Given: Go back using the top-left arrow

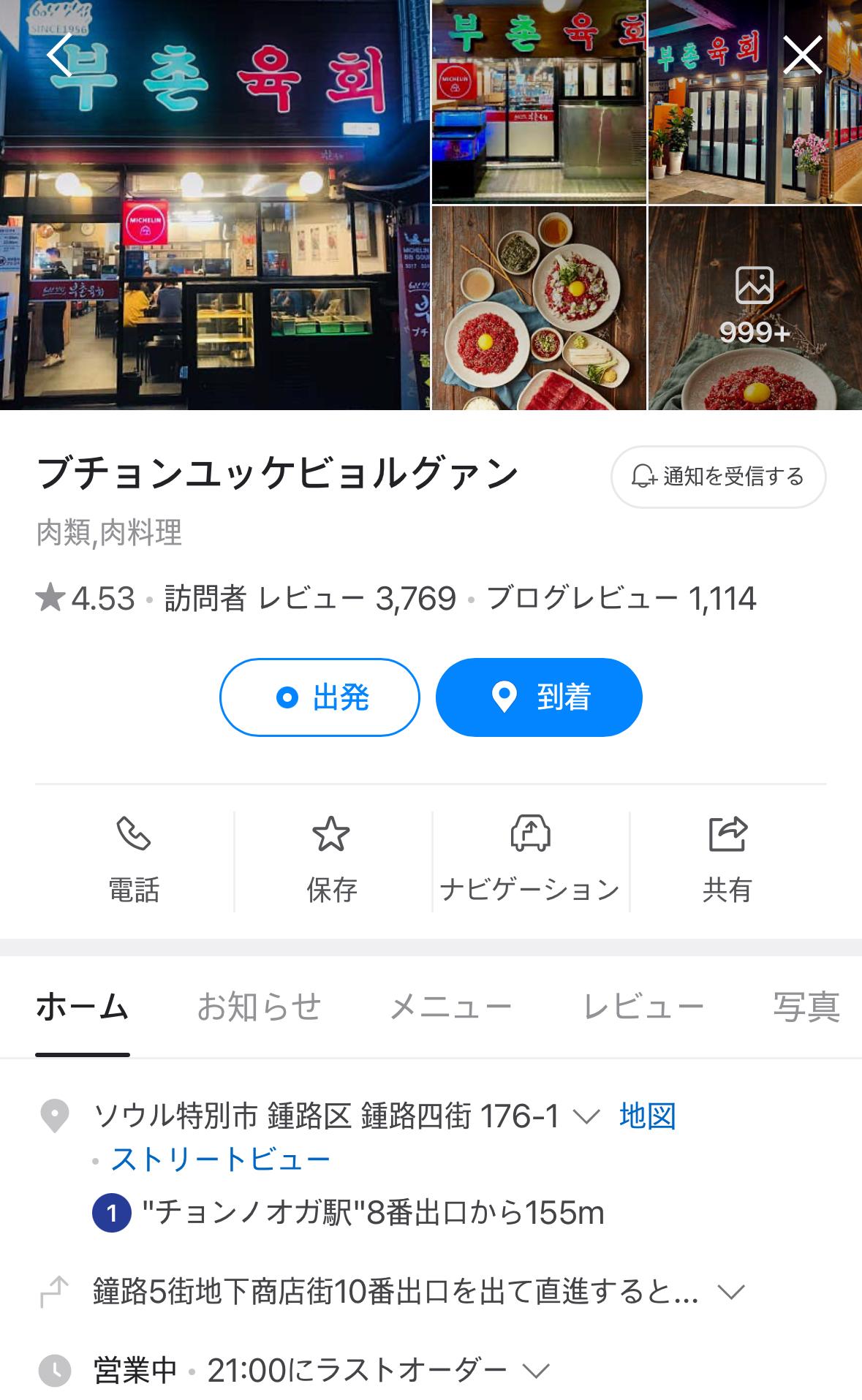Looking at the screenshot, I should pos(60,55).
